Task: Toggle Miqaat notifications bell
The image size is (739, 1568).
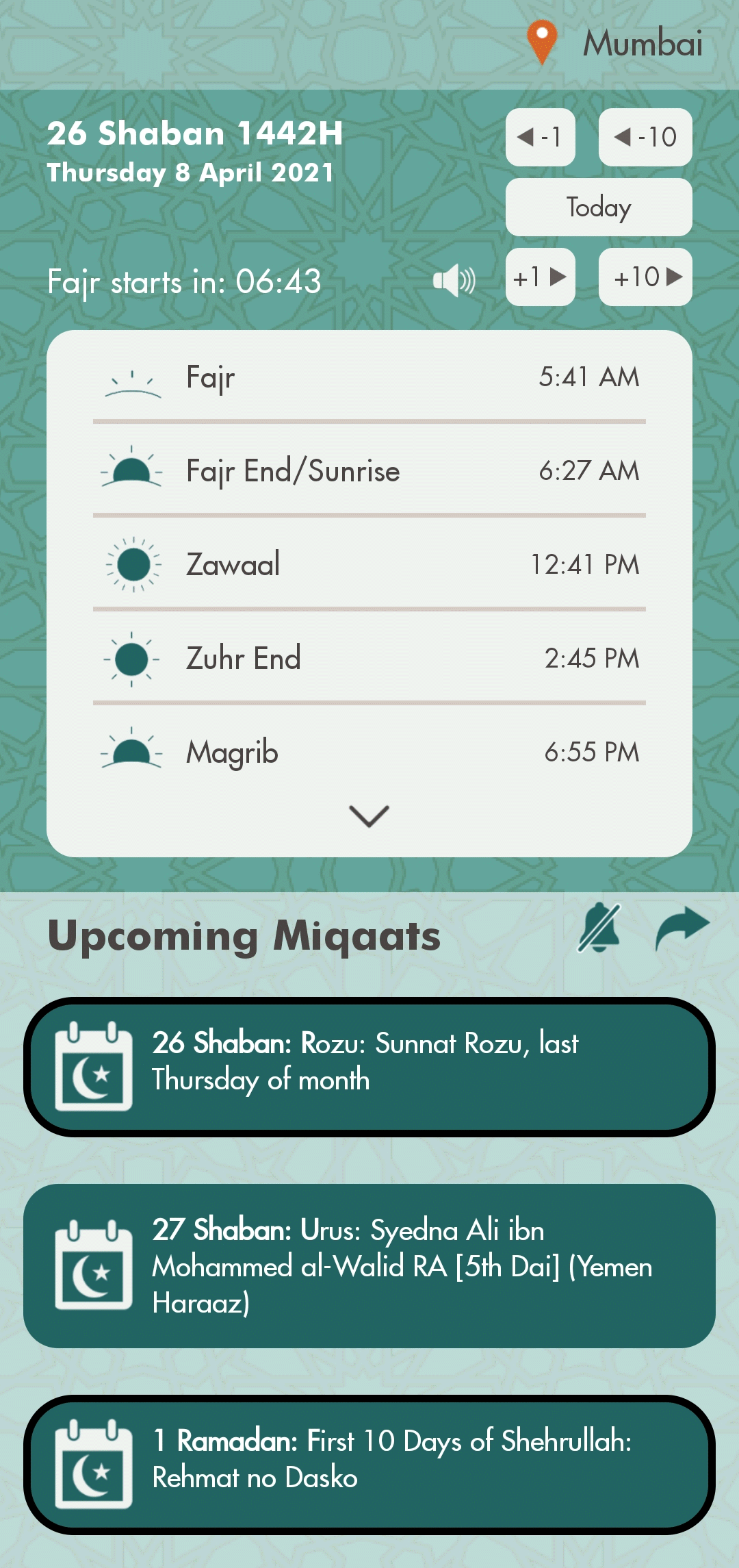Action: pyautogui.click(x=599, y=928)
